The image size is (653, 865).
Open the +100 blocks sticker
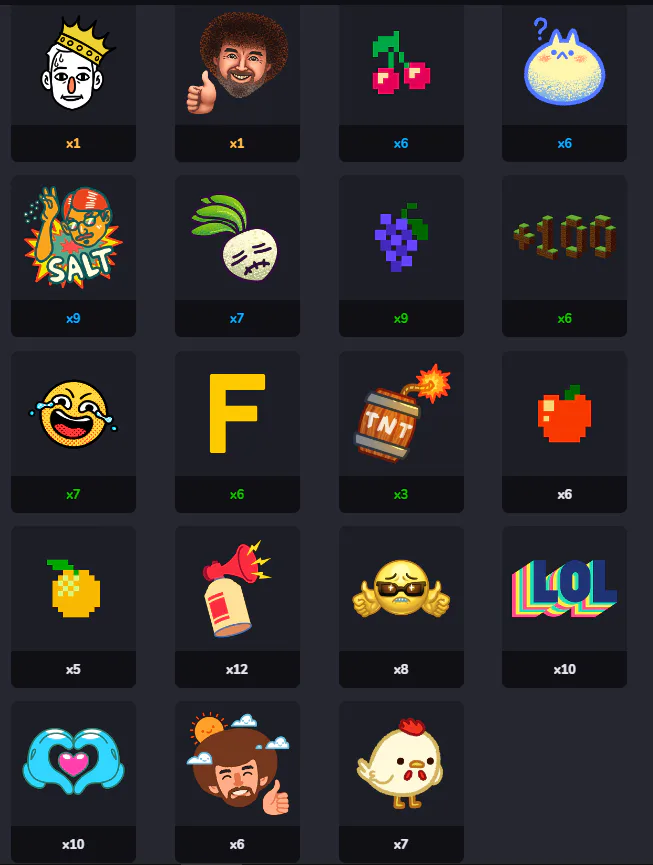(x=564, y=256)
